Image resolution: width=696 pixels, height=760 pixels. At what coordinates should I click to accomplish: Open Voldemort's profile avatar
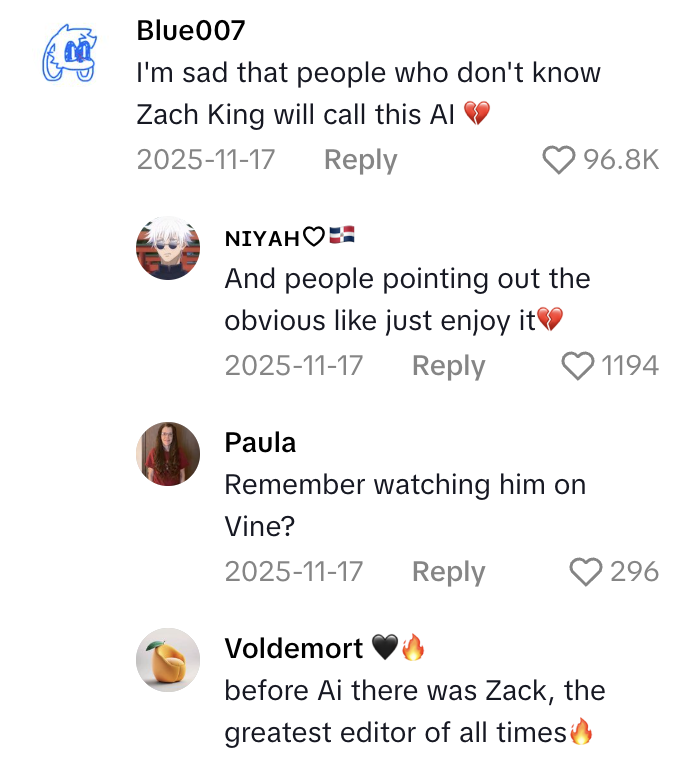coord(168,660)
